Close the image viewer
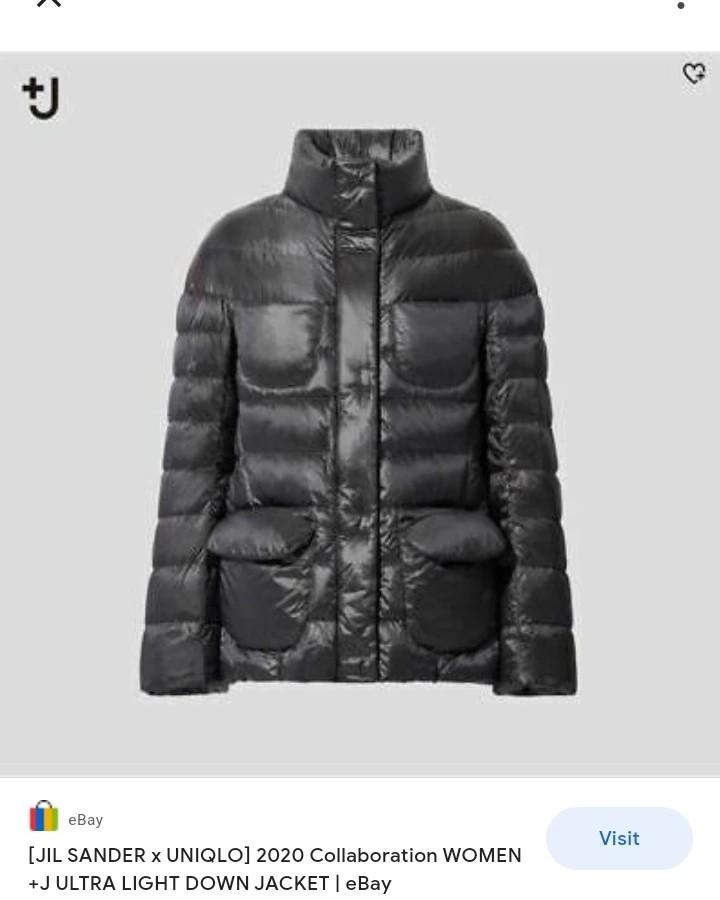The image size is (720, 900). (x=48, y=3)
